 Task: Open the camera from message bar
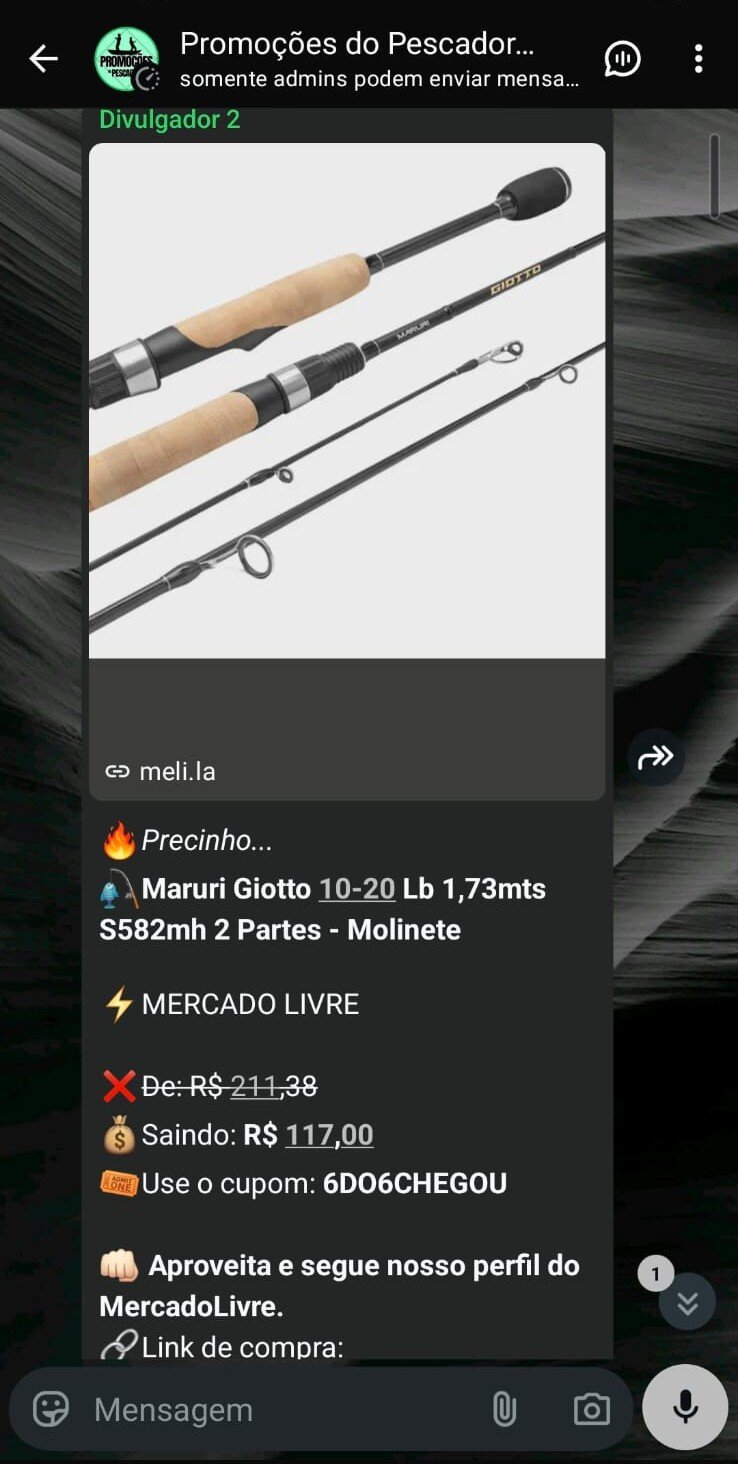pos(592,1409)
